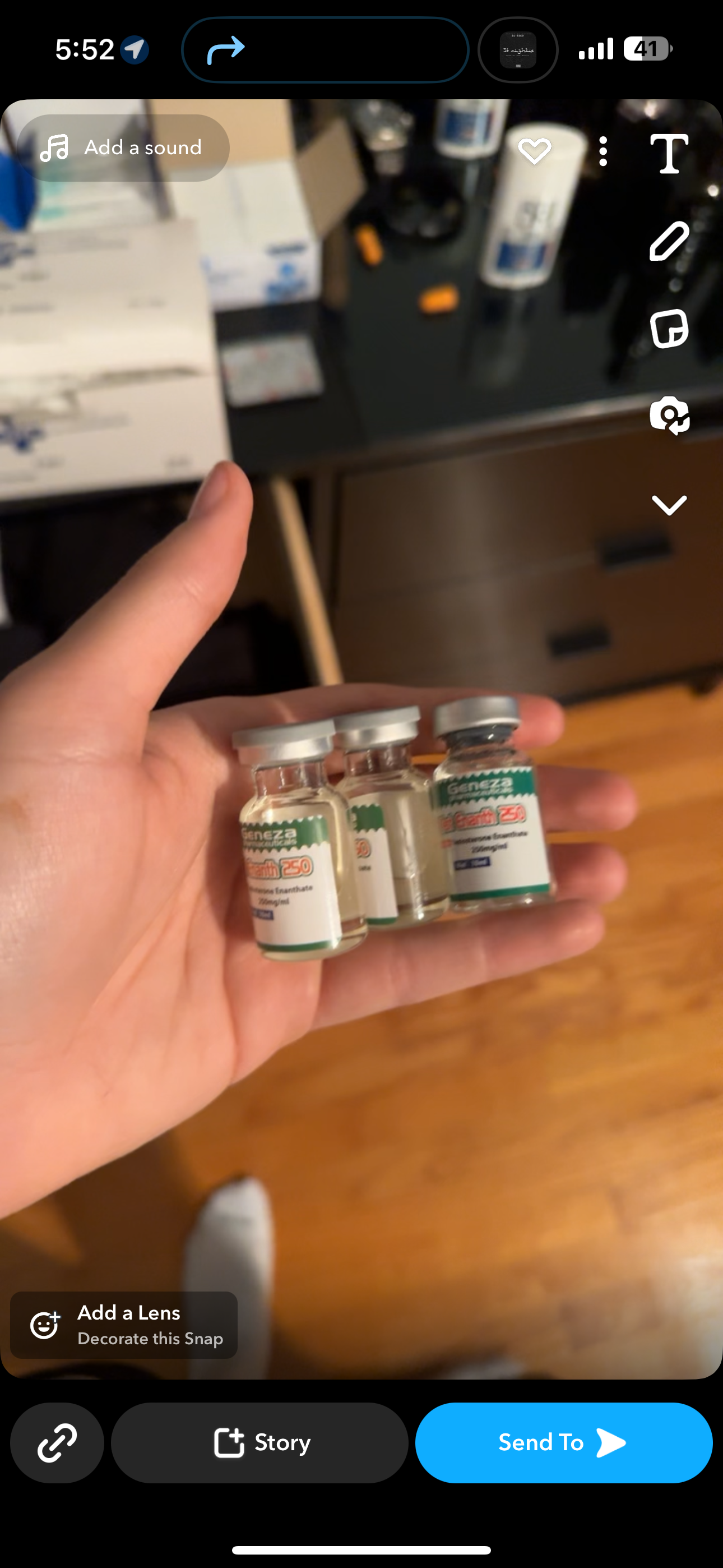Open the sticker picker

(x=669, y=329)
